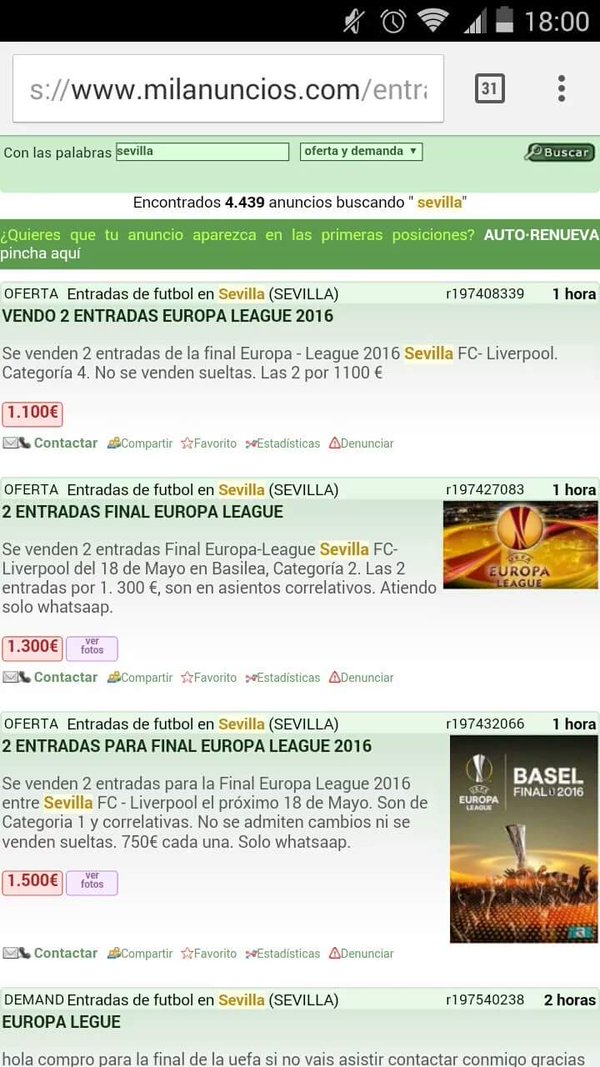Open the AUTO-RENUEVA promotion banner
This screenshot has height=1067, width=600.
(300, 244)
